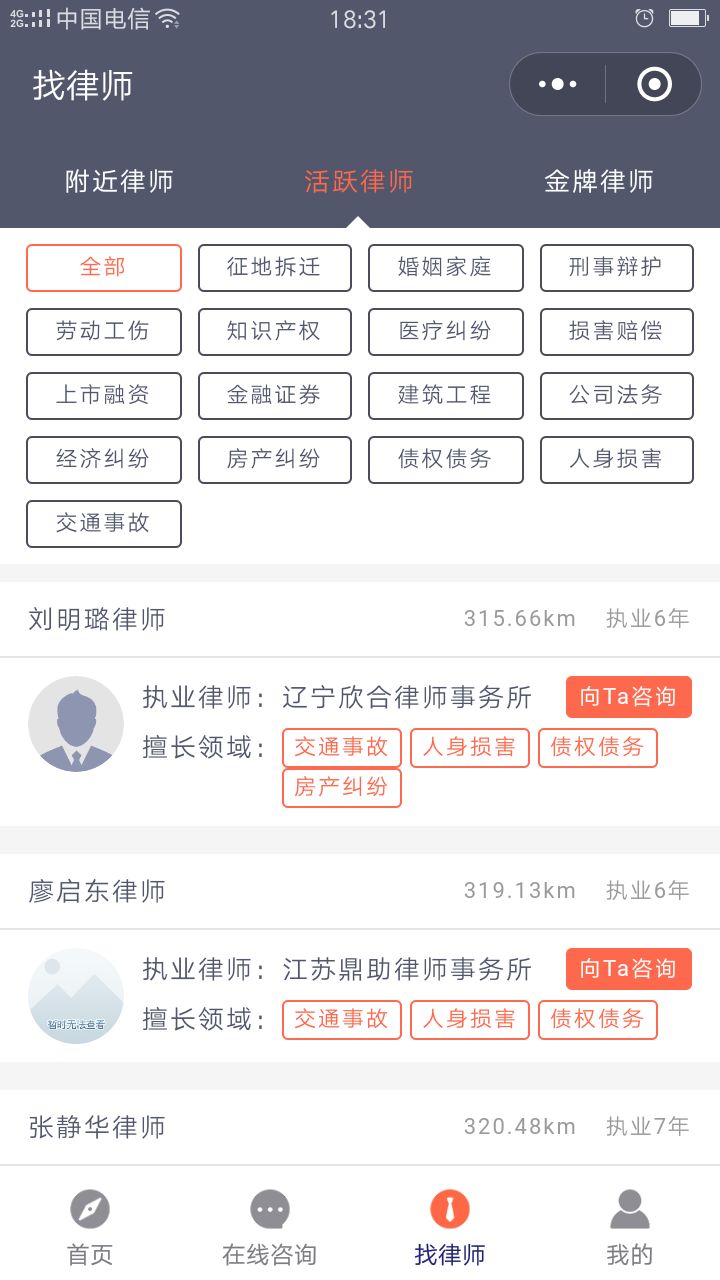Switch to the 金牌律师 tab
Image resolution: width=720 pixels, height=1280 pixels.
tap(598, 181)
